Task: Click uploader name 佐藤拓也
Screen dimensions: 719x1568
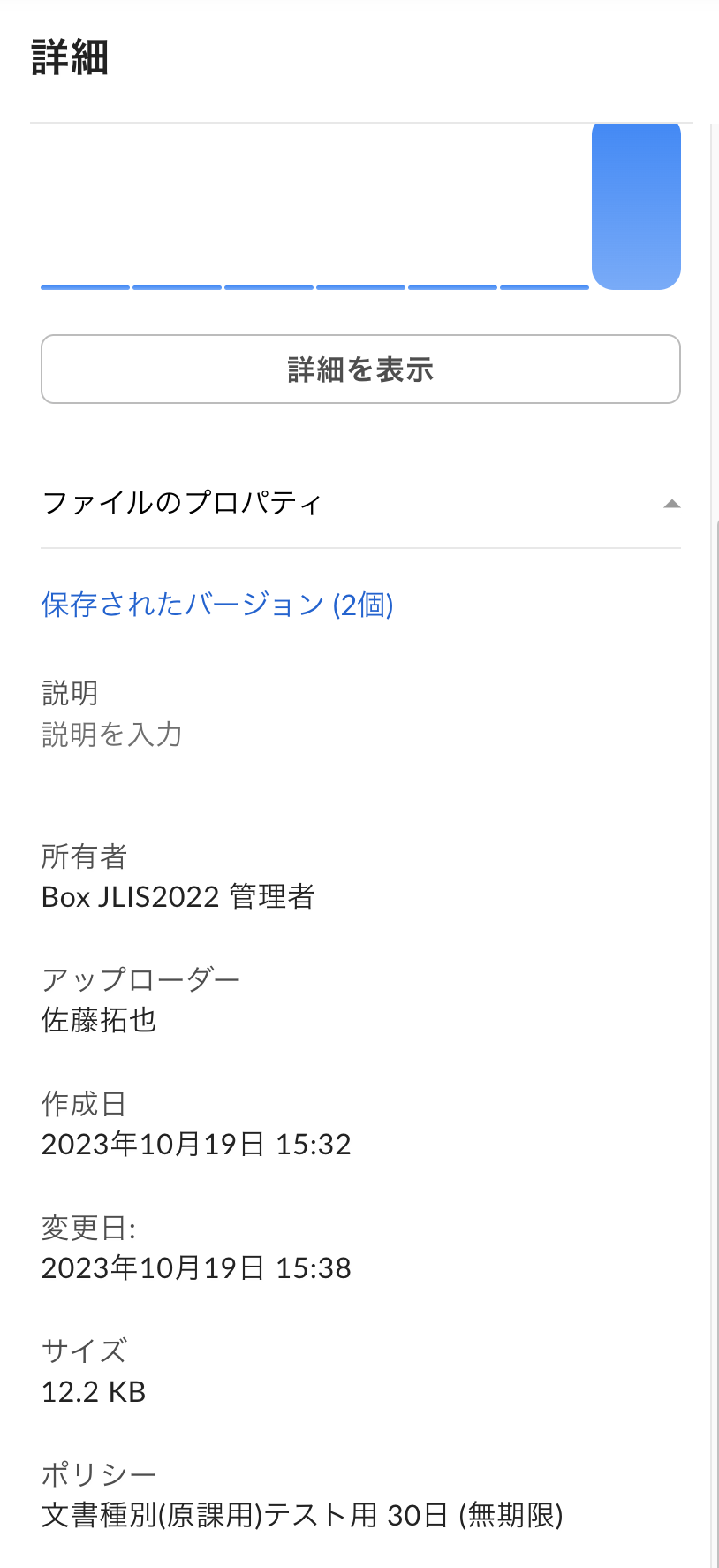Action: [98, 1020]
